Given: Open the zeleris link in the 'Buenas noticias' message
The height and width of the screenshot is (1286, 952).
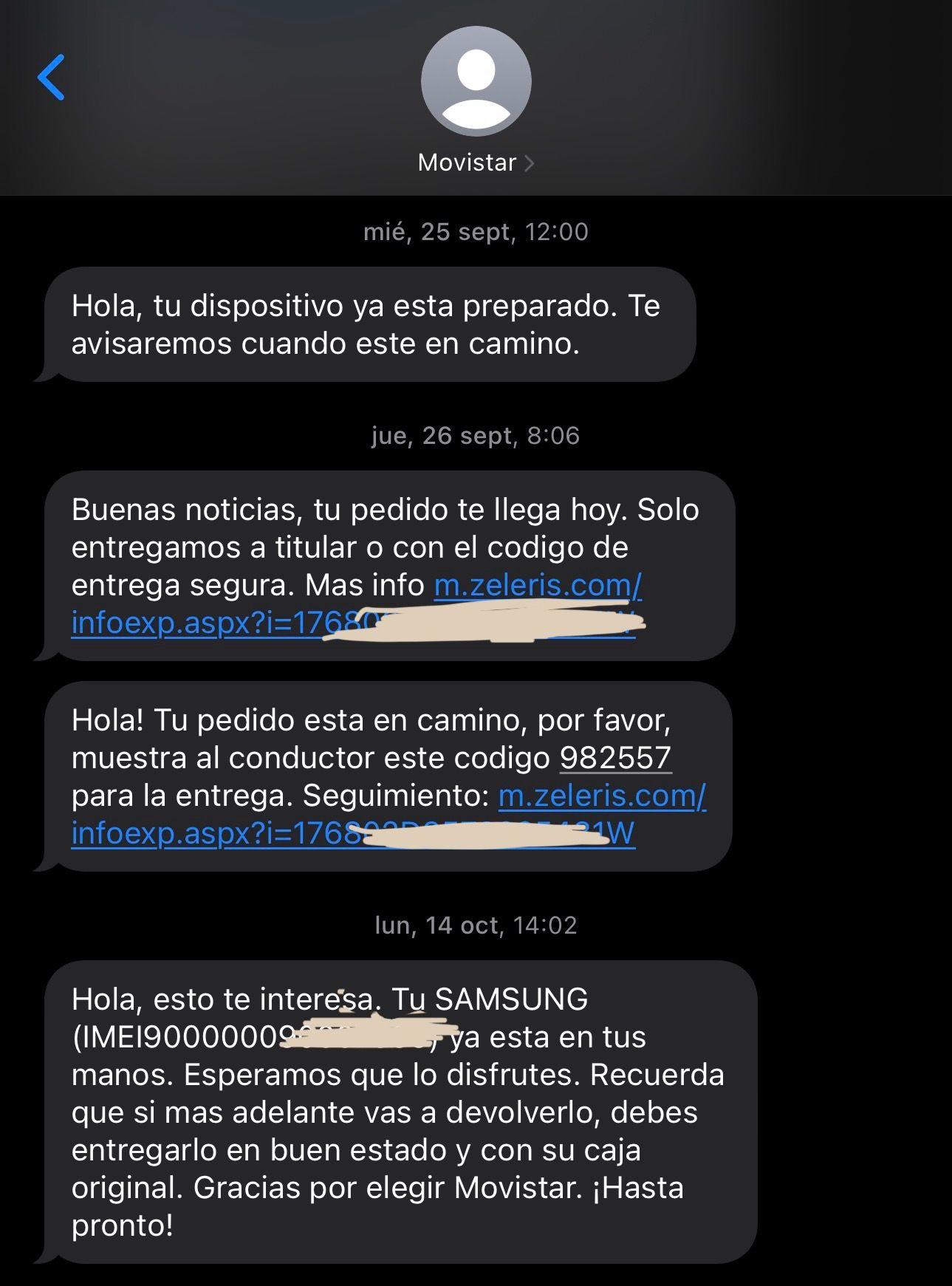Looking at the screenshot, I should [x=537, y=586].
